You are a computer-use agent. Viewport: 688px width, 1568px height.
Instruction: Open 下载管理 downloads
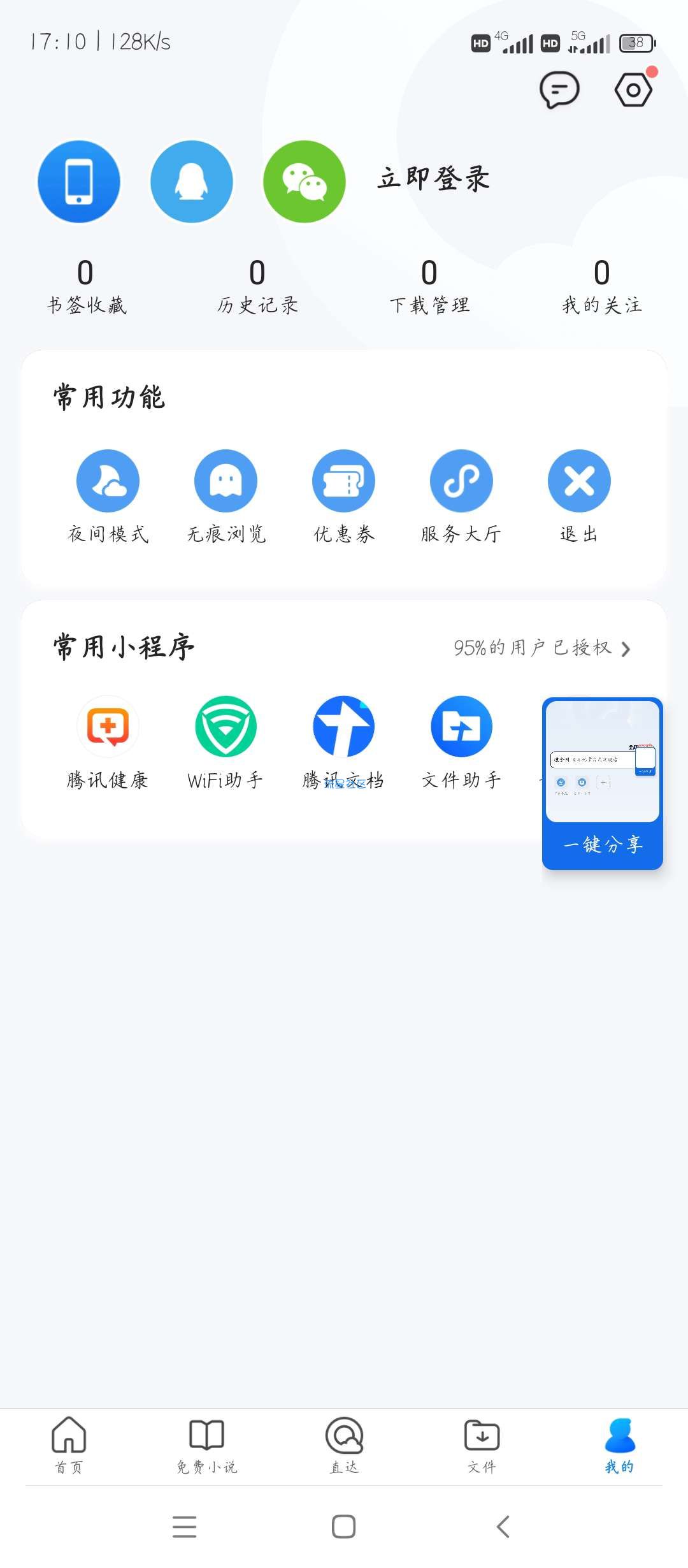[430, 287]
